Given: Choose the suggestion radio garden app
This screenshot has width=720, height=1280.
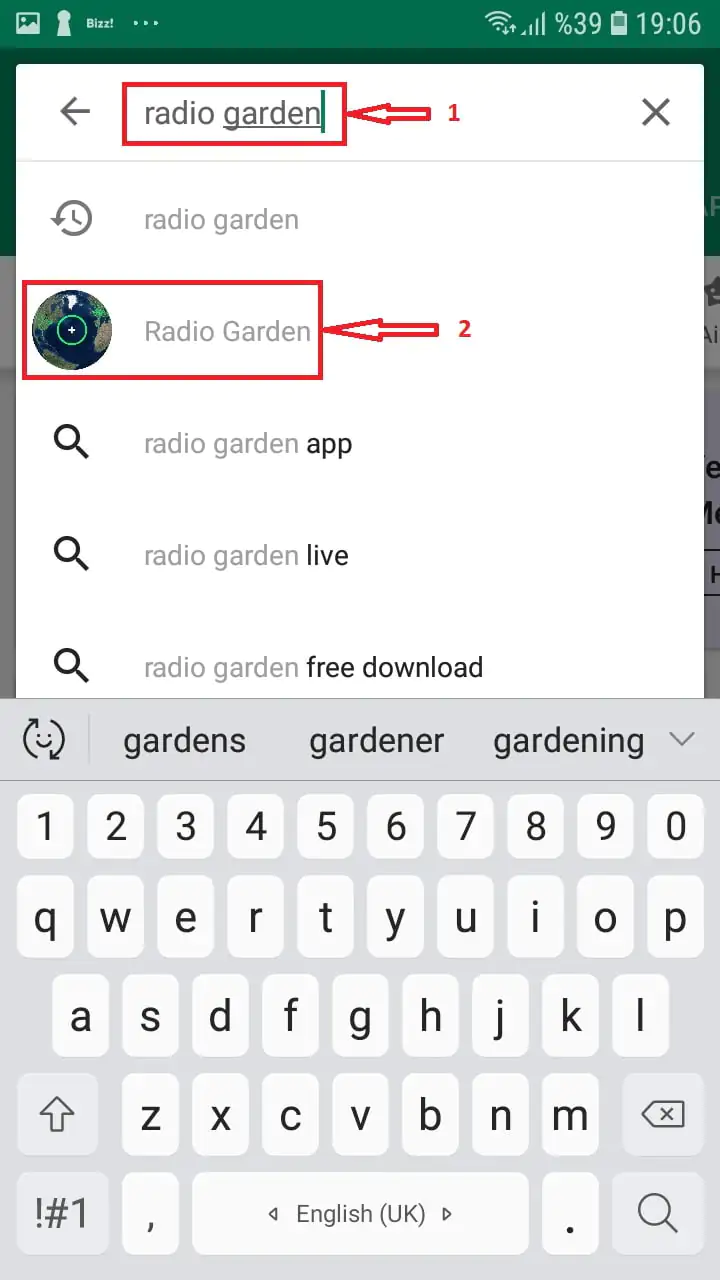Looking at the screenshot, I should 248,443.
